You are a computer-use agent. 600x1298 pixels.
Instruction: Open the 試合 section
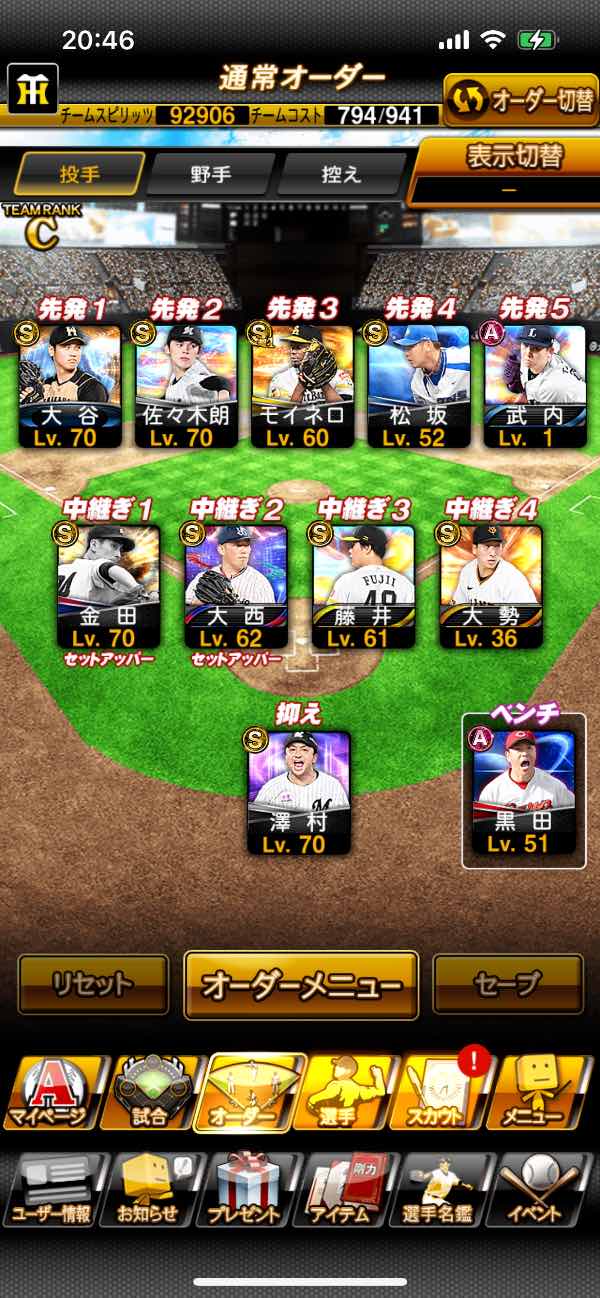click(150, 1092)
